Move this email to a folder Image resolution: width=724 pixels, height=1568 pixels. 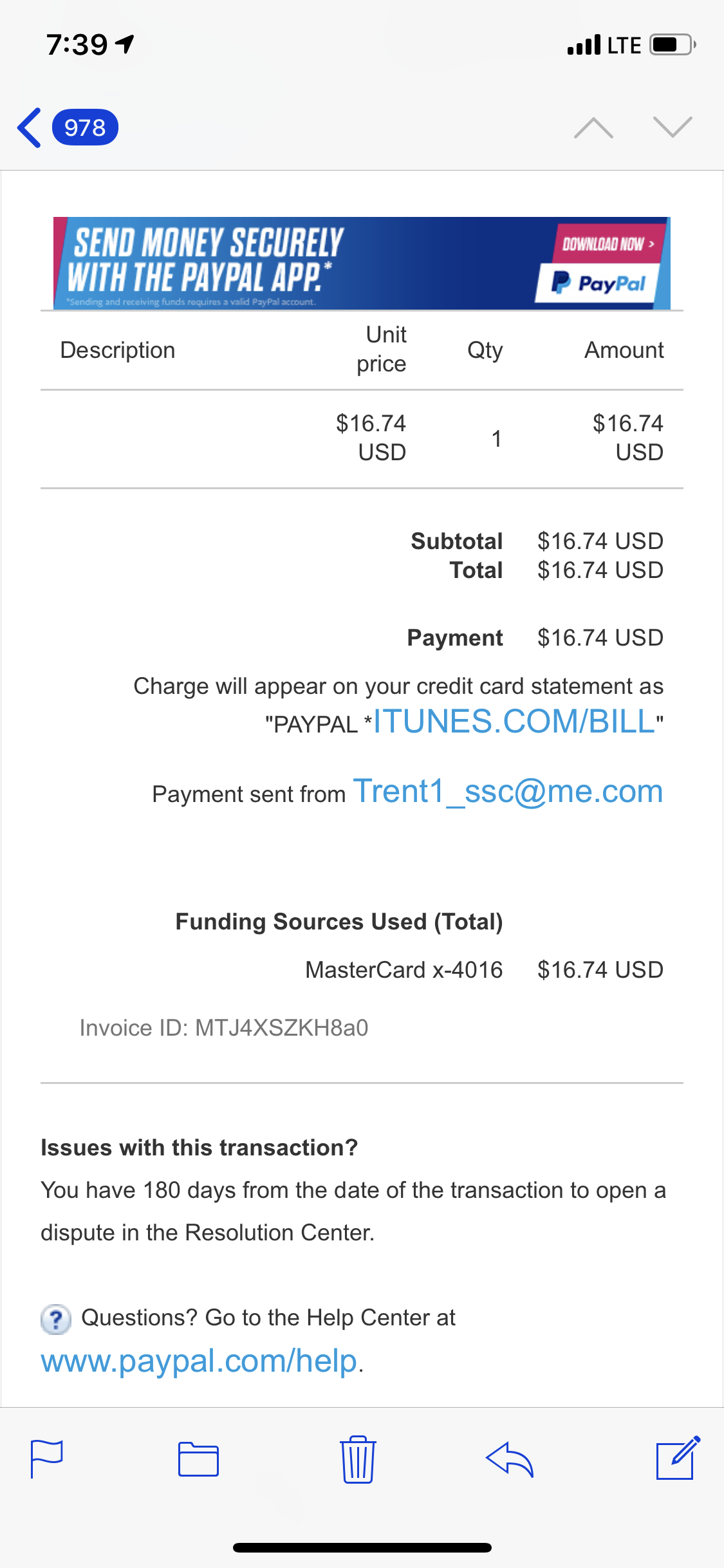click(x=198, y=1459)
